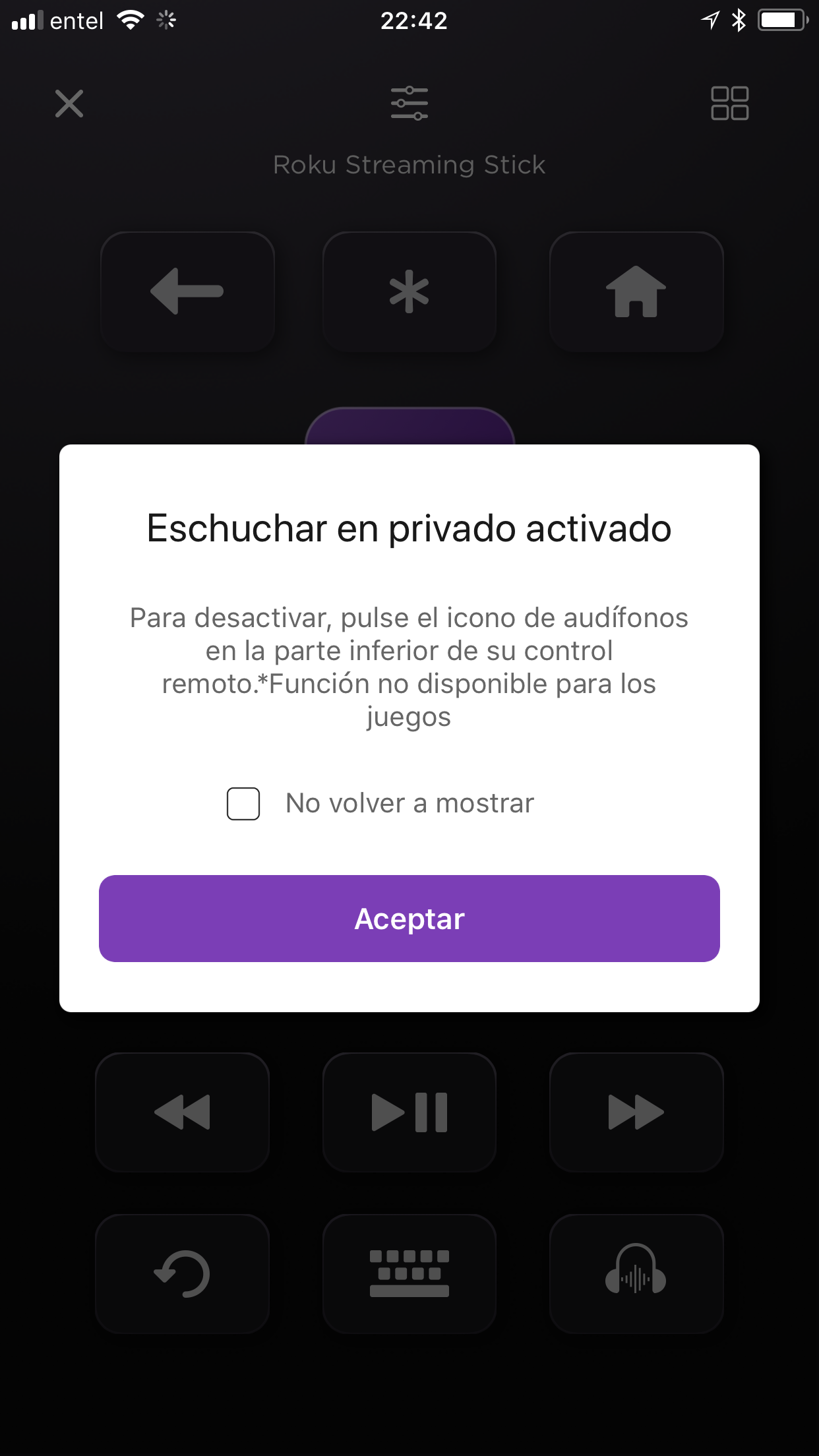Go to Roku home screen button

click(636, 291)
